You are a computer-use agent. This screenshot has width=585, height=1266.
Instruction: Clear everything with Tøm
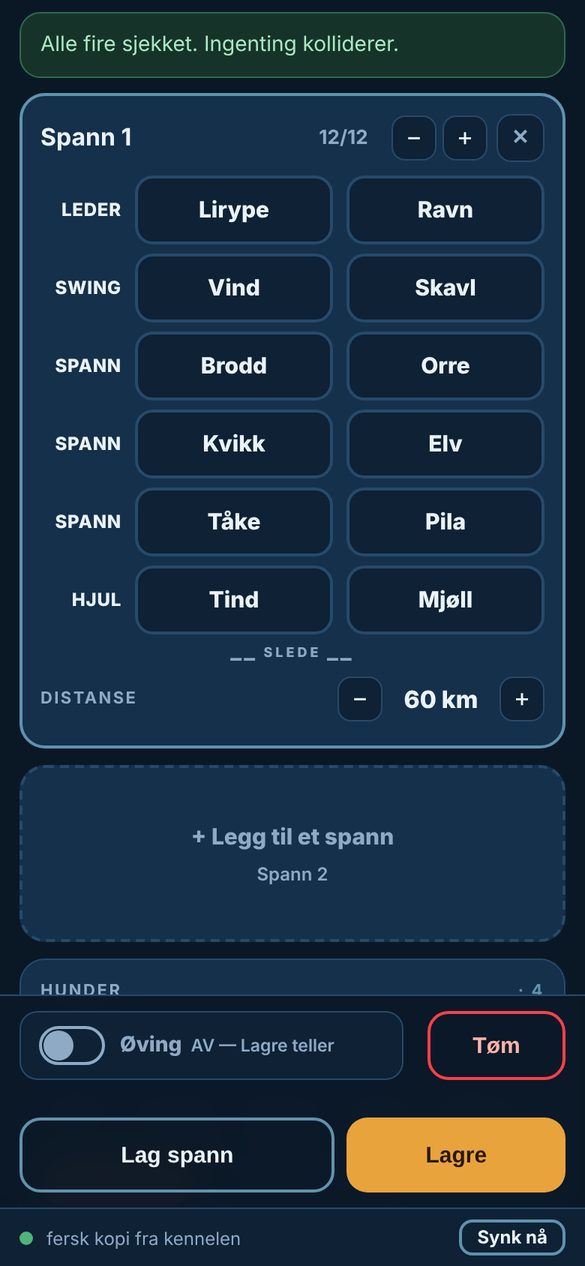pyautogui.click(x=496, y=1045)
